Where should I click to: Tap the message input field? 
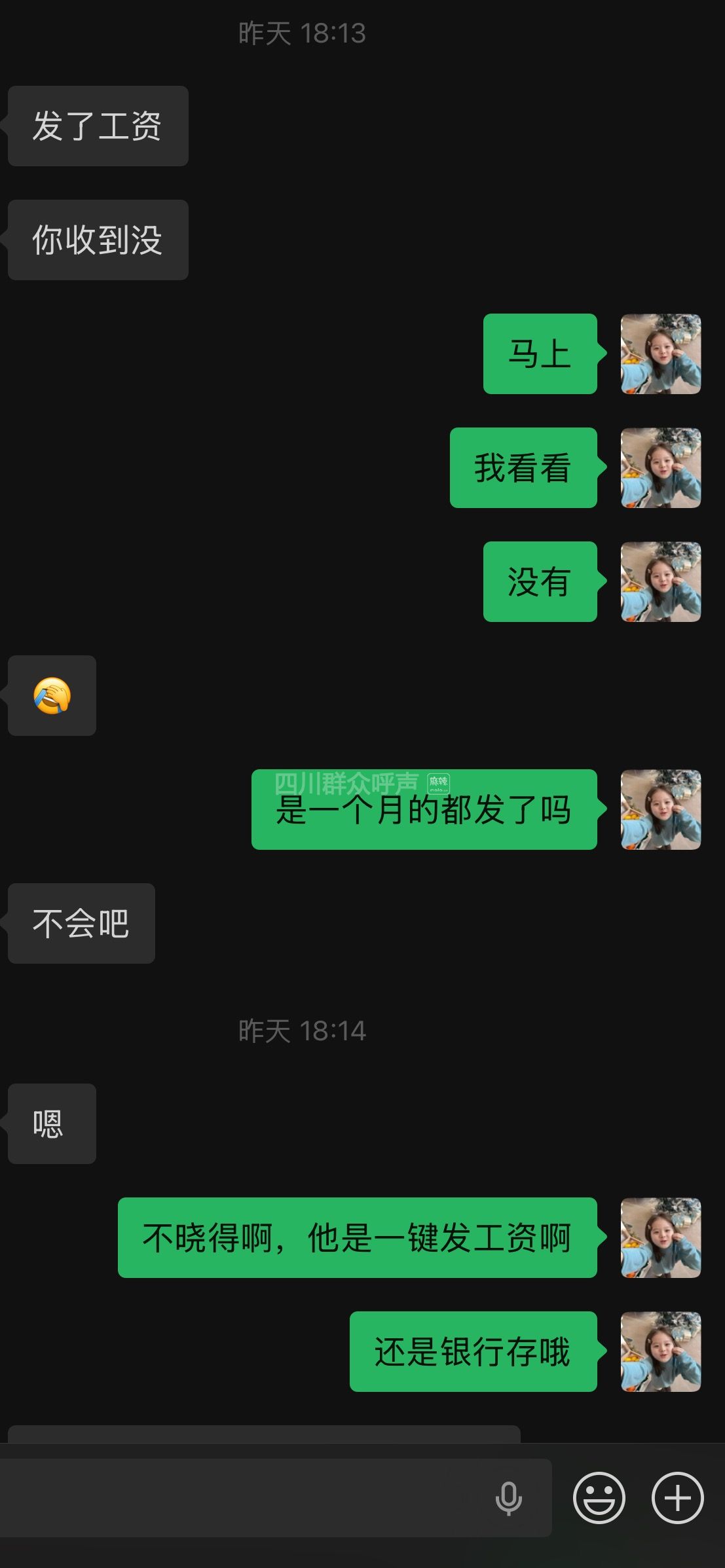(x=242, y=1498)
